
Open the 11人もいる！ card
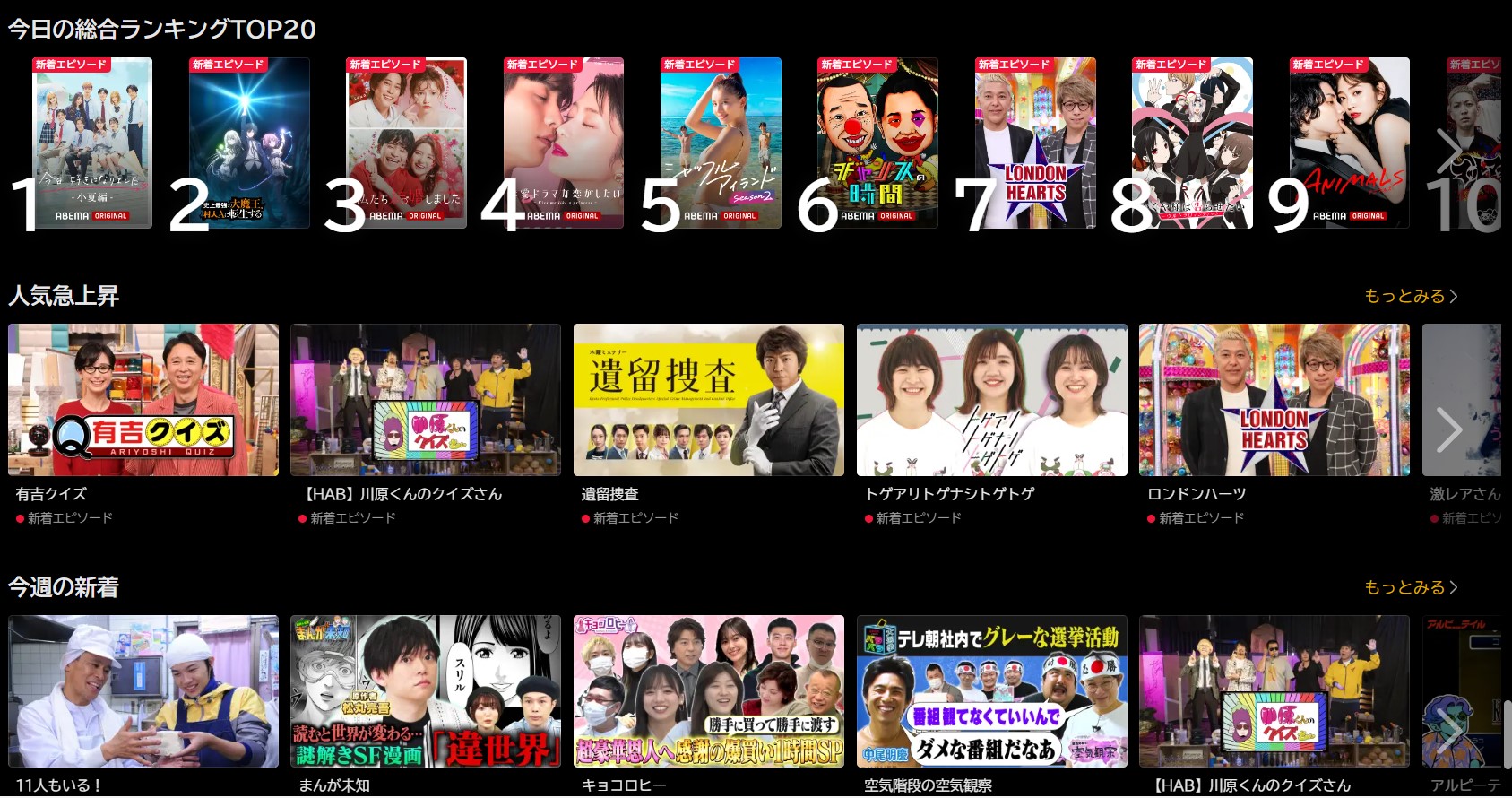point(143,691)
